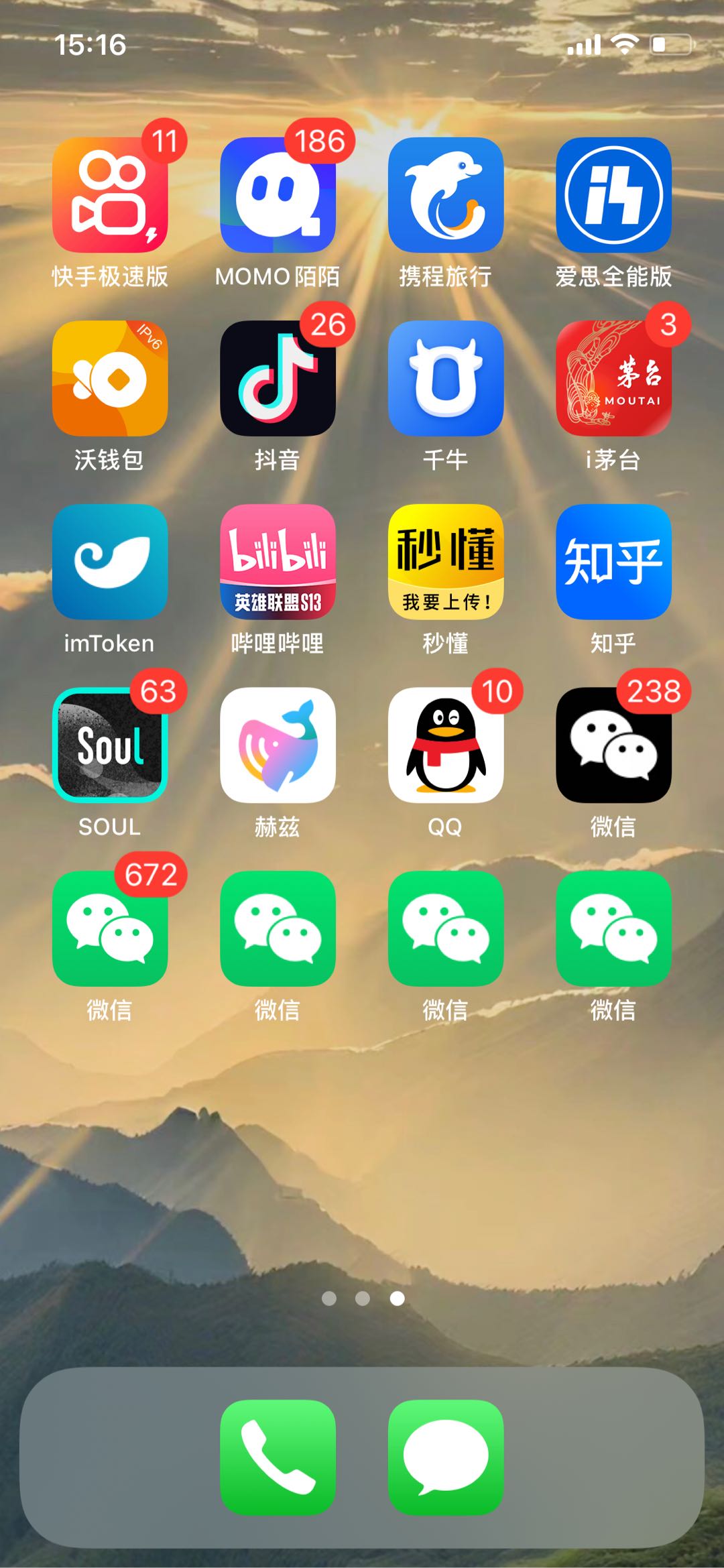The image size is (724, 1568).
Task: Launch 抖音 app
Action: (x=278, y=378)
